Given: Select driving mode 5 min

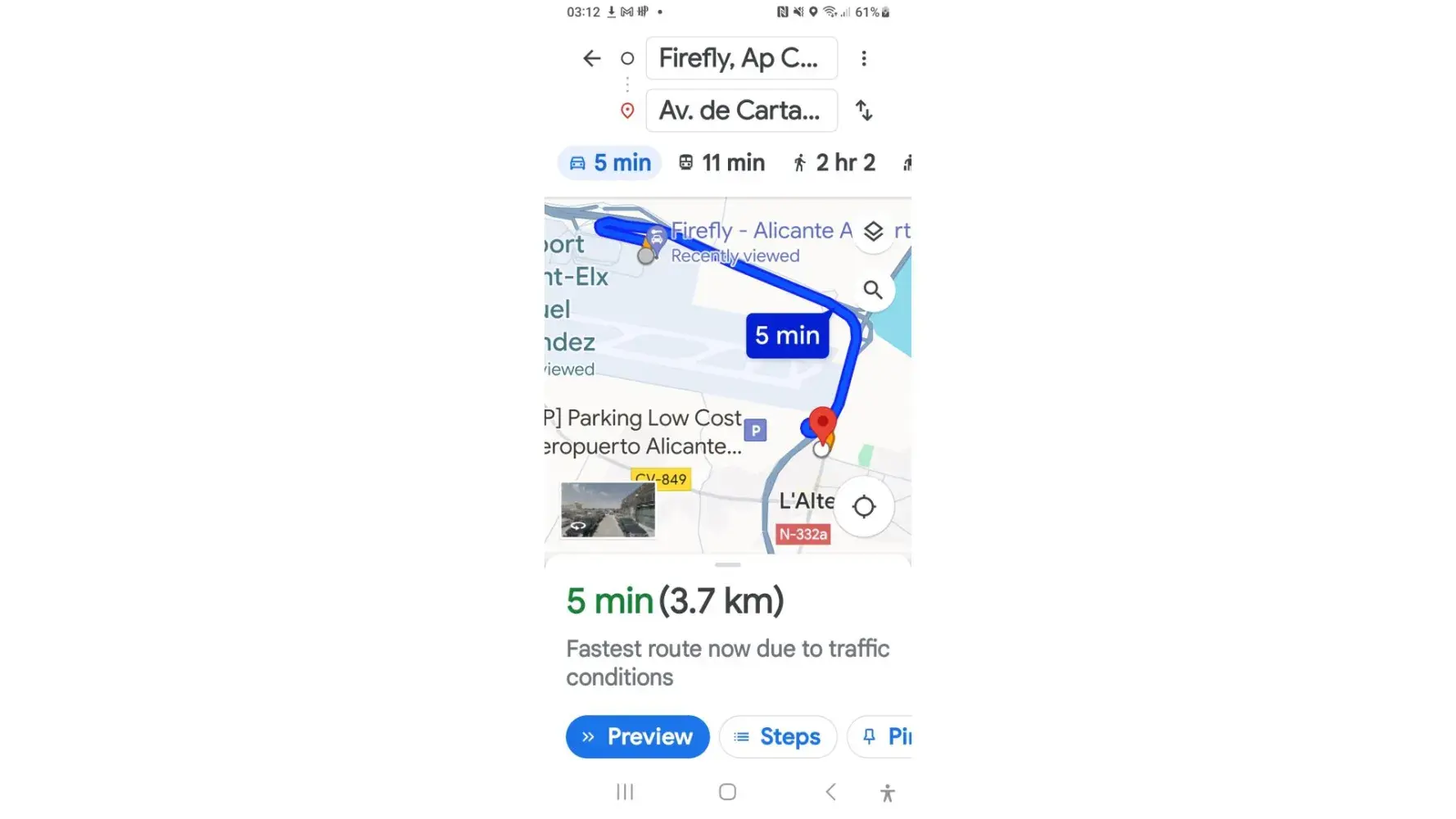Looking at the screenshot, I should [610, 163].
